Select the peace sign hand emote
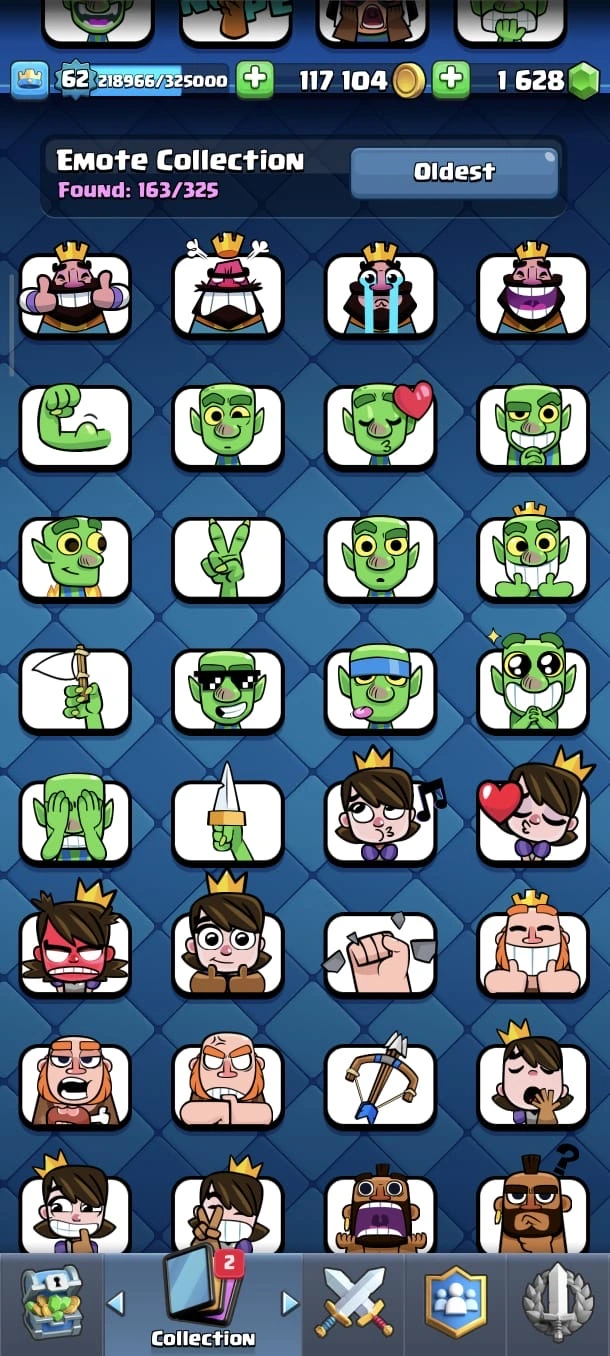This screenshot has width=610, height=1356. tap(228, 559)
